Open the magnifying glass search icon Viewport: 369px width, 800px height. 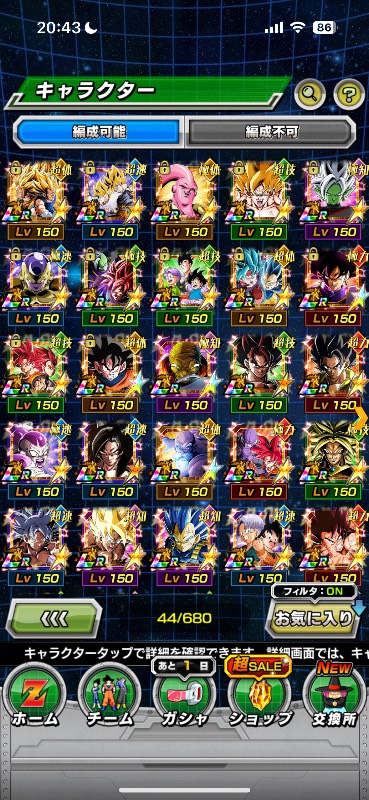[x=310, y=94]
